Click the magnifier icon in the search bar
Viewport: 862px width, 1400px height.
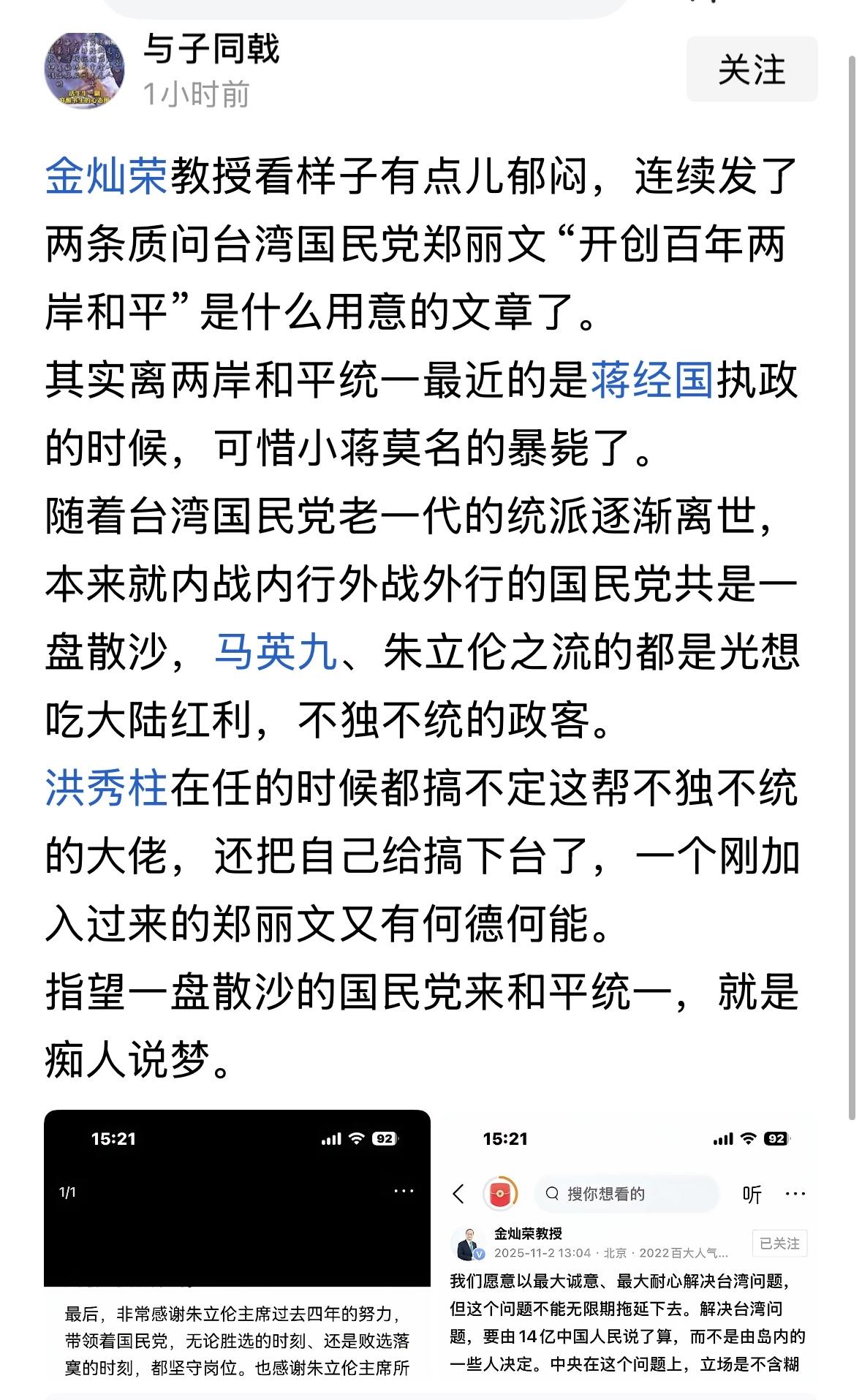[x=551, y=1193]
